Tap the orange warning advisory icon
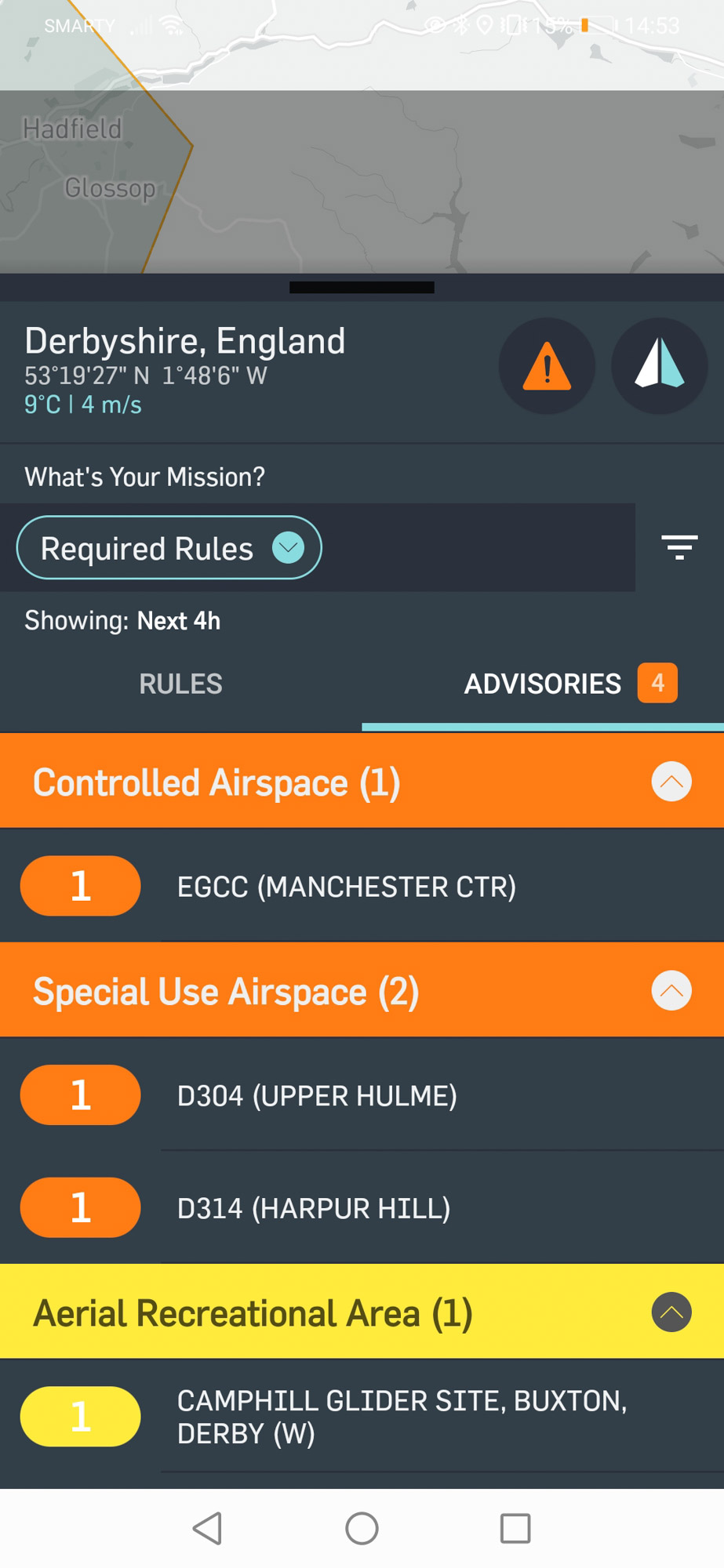The width and height of the screenshot is (724, 1568). point(547,366)
